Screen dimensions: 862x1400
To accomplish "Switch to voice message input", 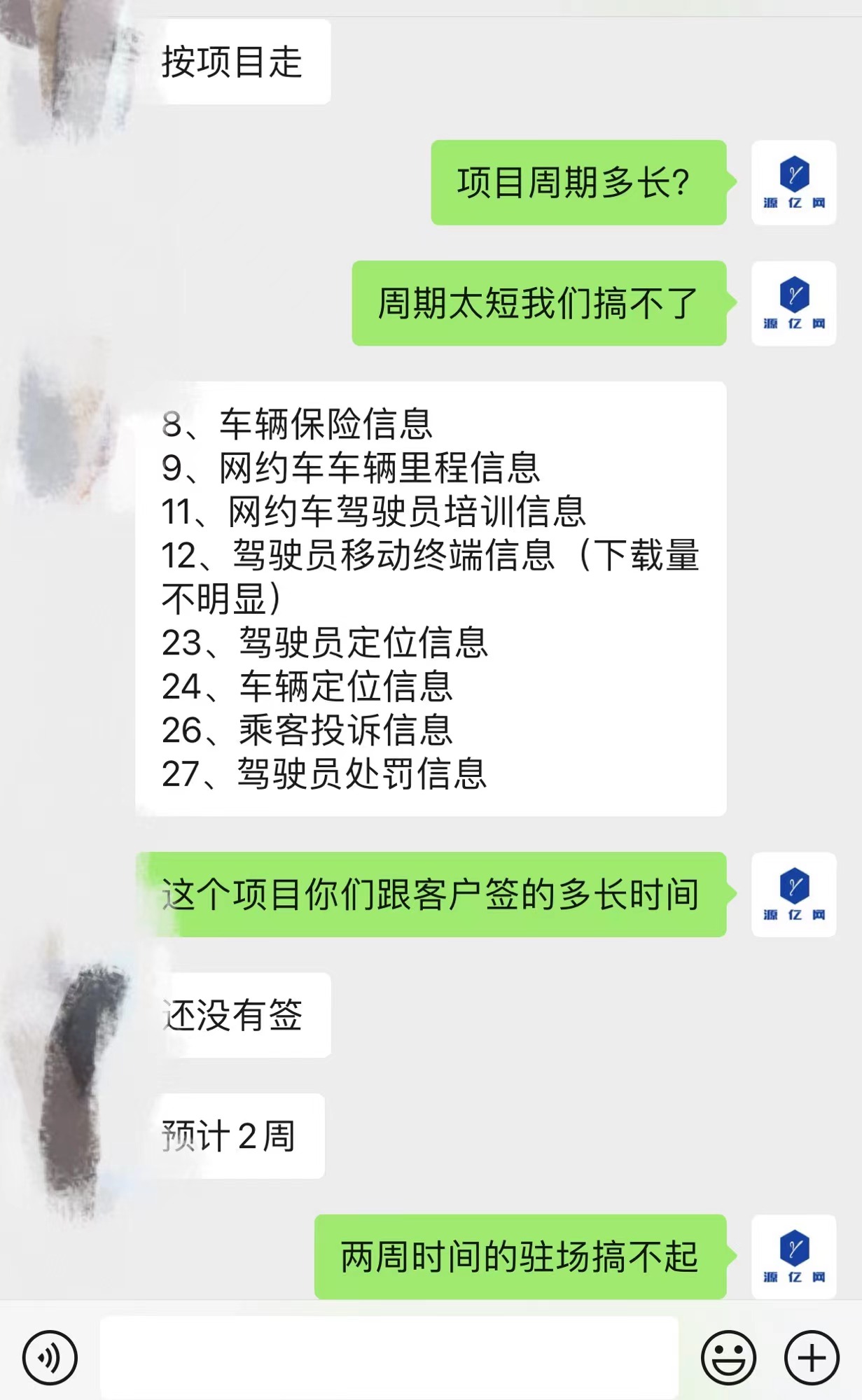I will point(49,1357).
